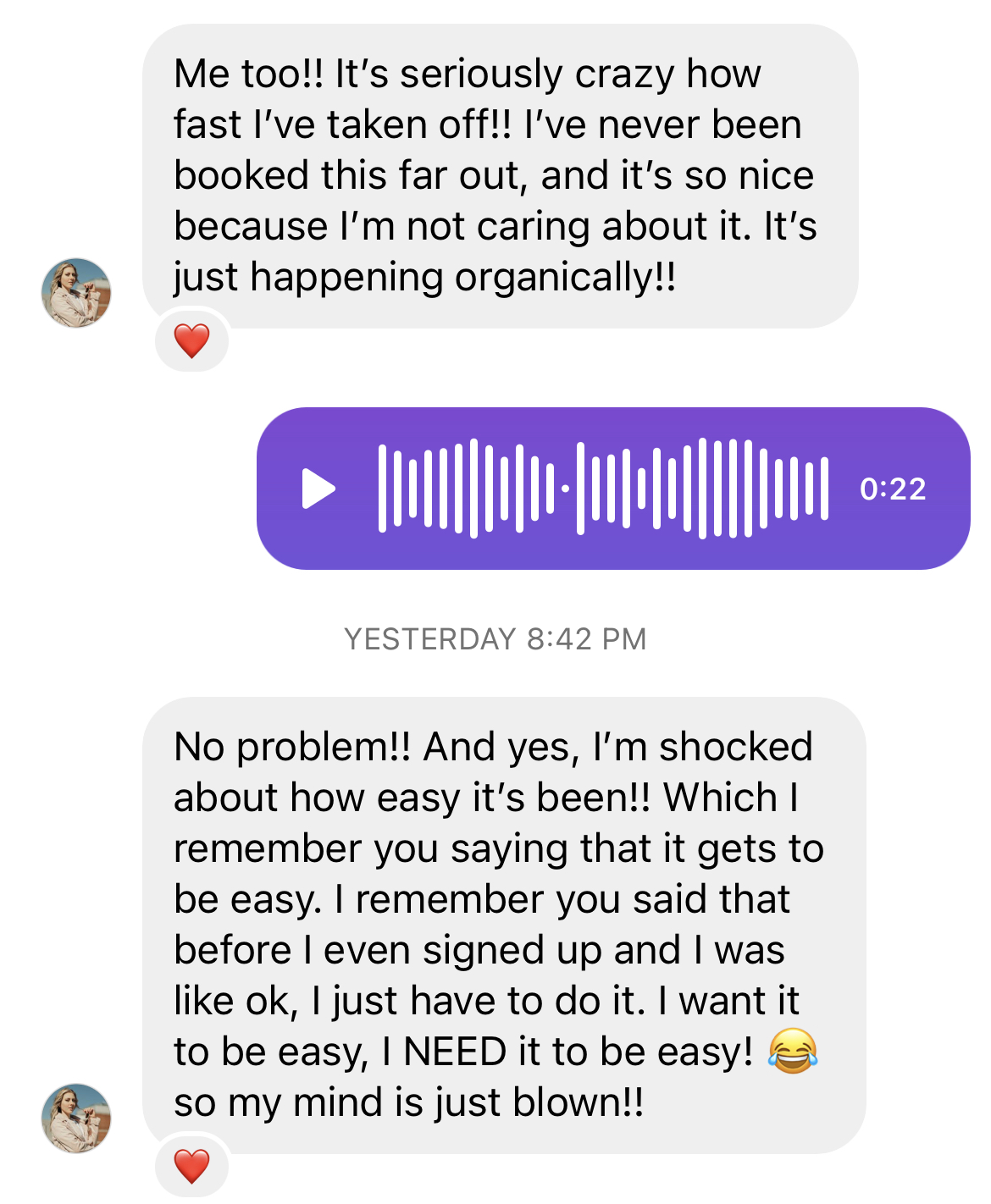Viewport: 991px width, 1204px height.
Task: Play the 0:22 voice message
Action: (318, 489)
